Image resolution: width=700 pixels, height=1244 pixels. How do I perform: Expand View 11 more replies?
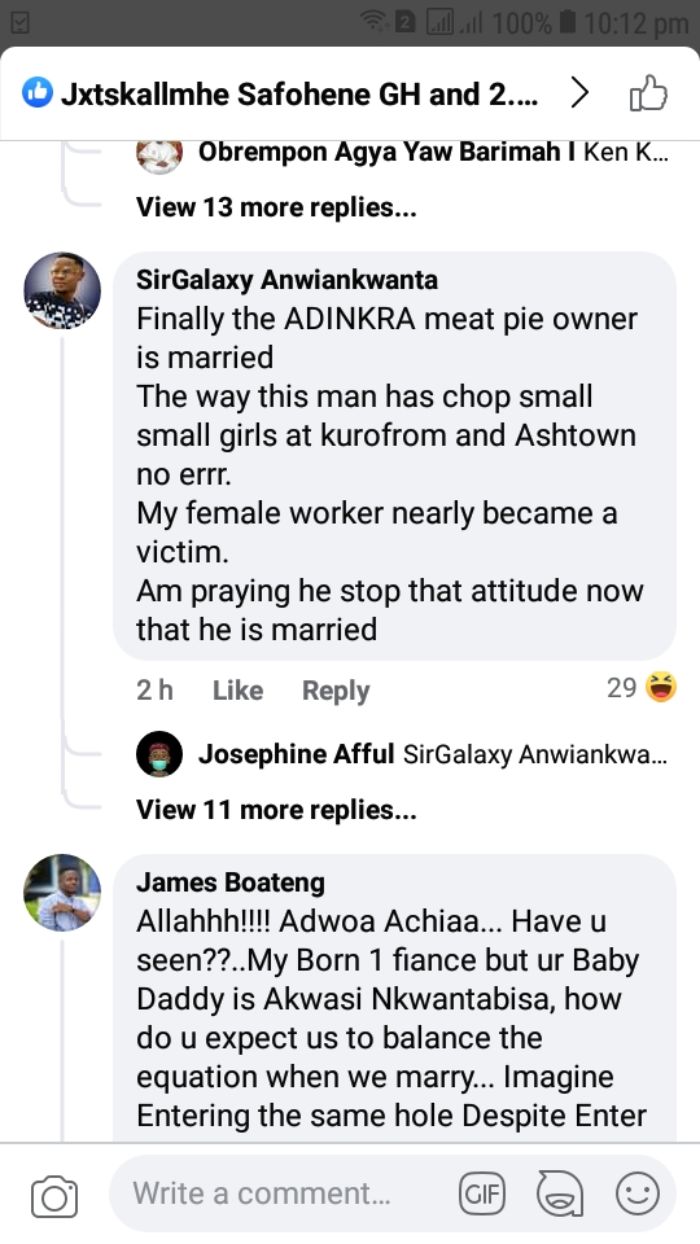click(276, 810)
